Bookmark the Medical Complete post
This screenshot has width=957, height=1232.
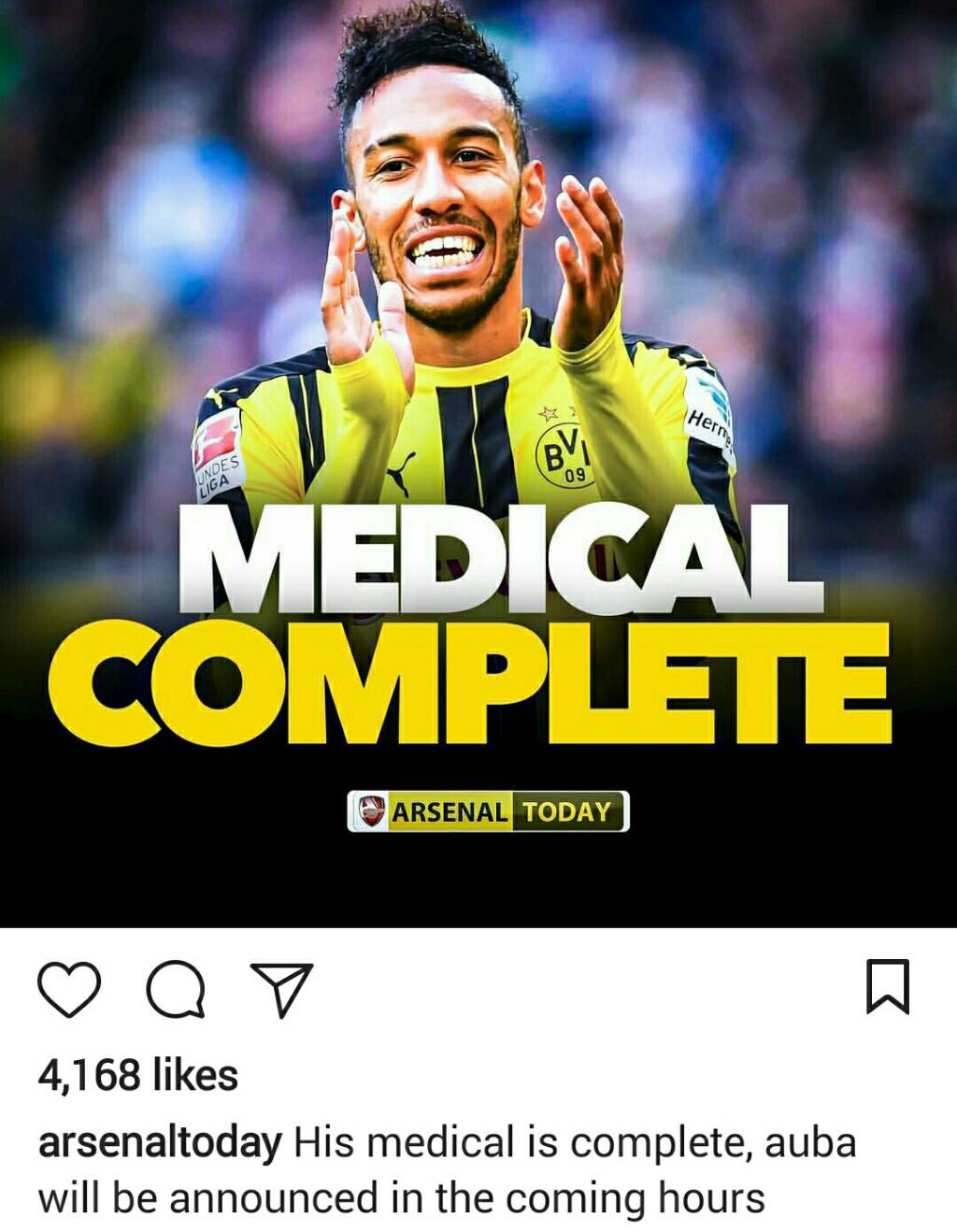click(x=887, y=986)
